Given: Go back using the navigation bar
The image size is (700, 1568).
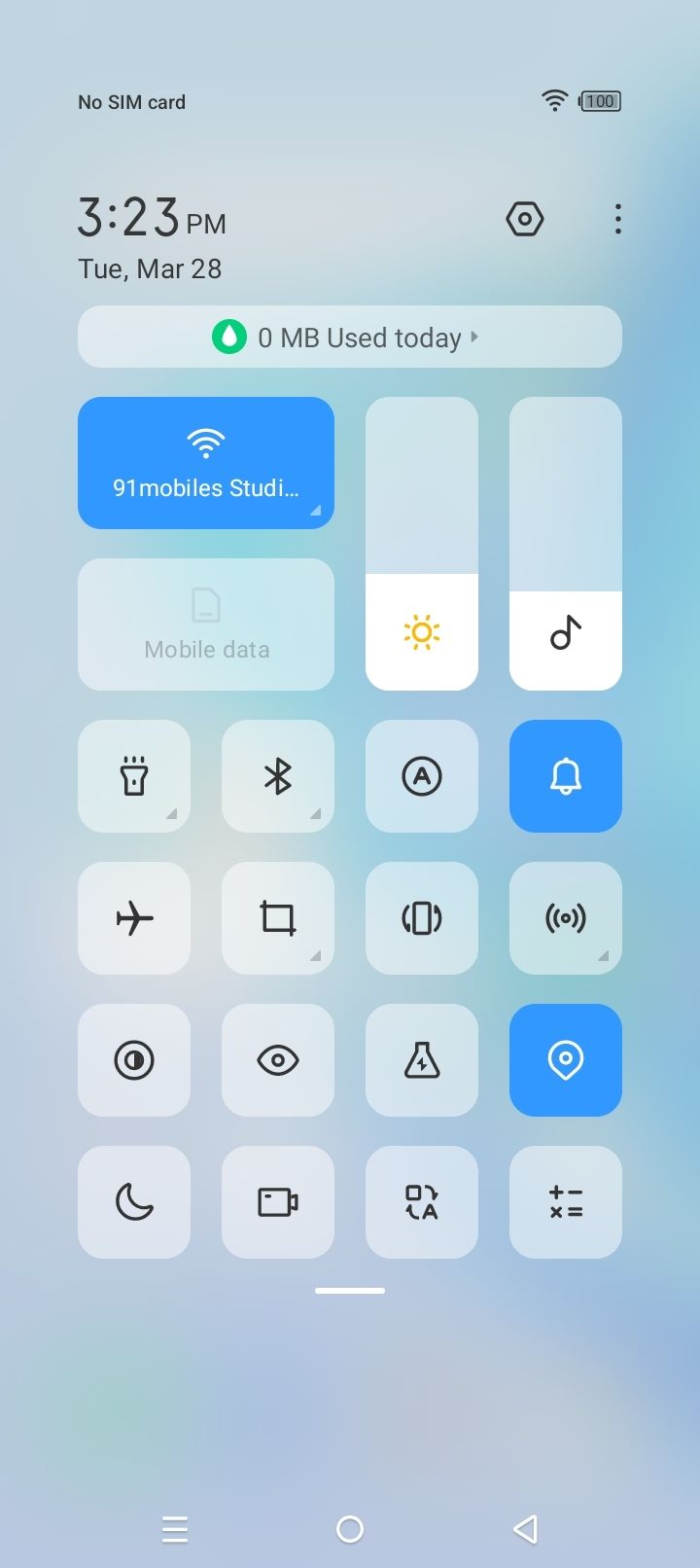Looking at the screenshot, I should pyautogui.click(x=525, y=1529).
